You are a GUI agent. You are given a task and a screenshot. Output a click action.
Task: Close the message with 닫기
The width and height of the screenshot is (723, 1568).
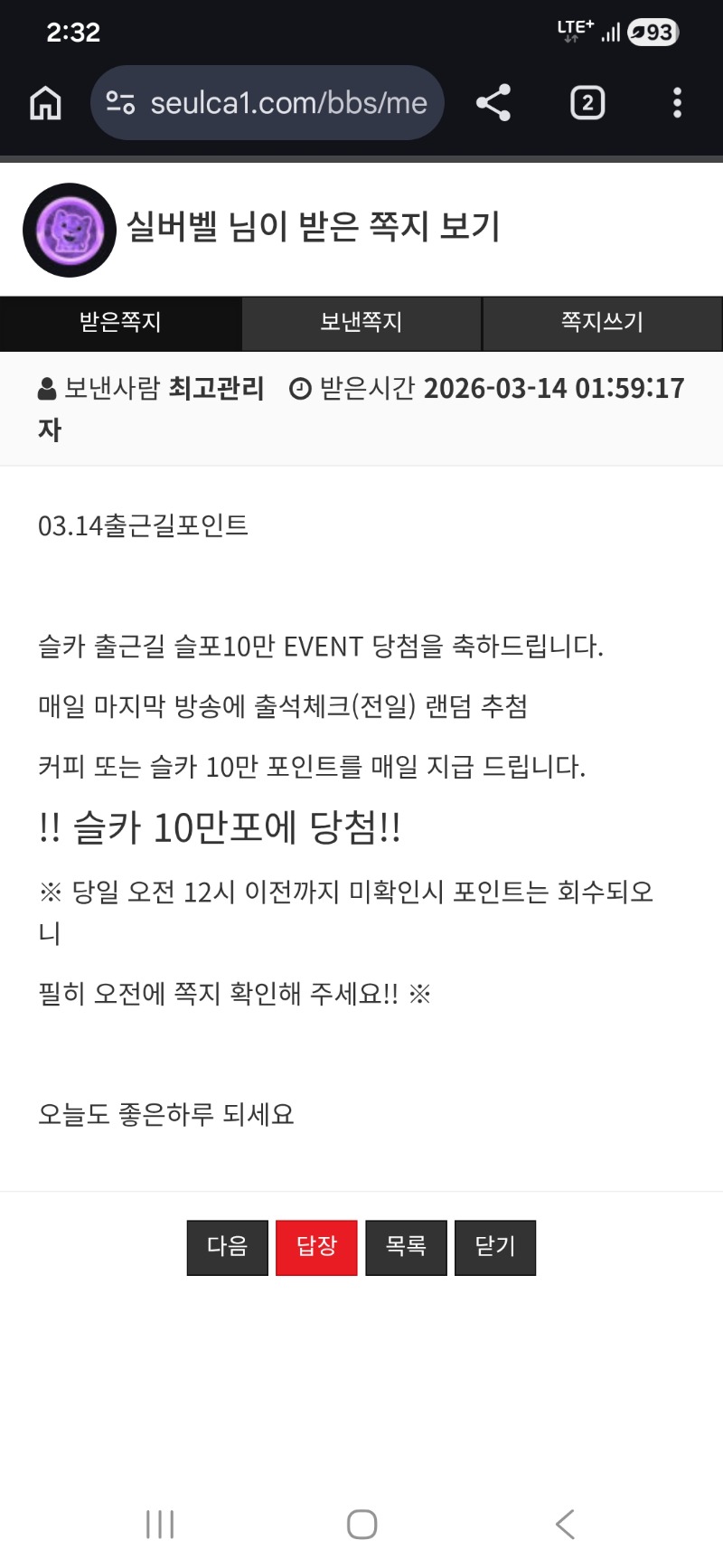click(495, 1247)
